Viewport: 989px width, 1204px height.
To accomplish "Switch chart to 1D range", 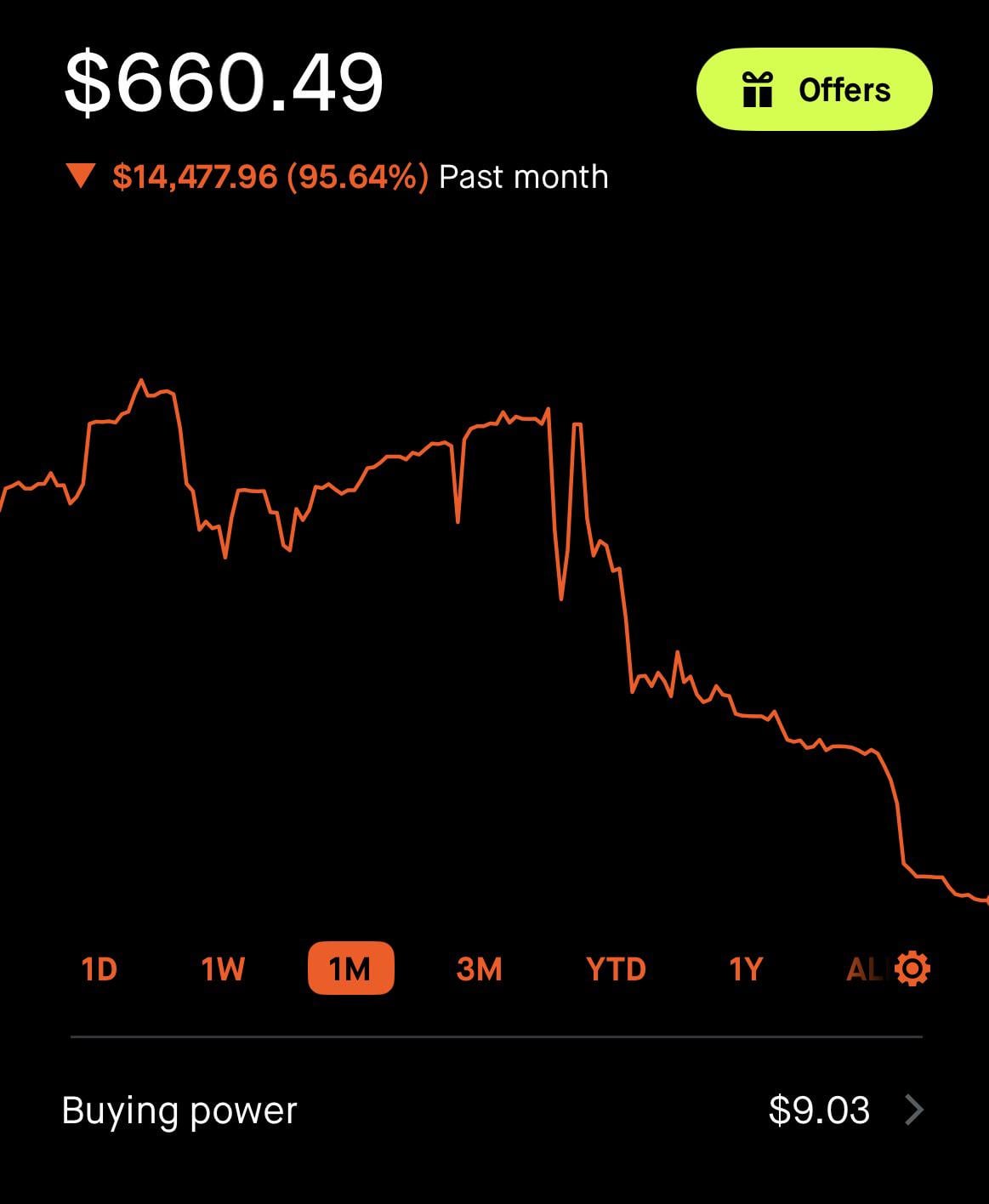I will point(99,969).
